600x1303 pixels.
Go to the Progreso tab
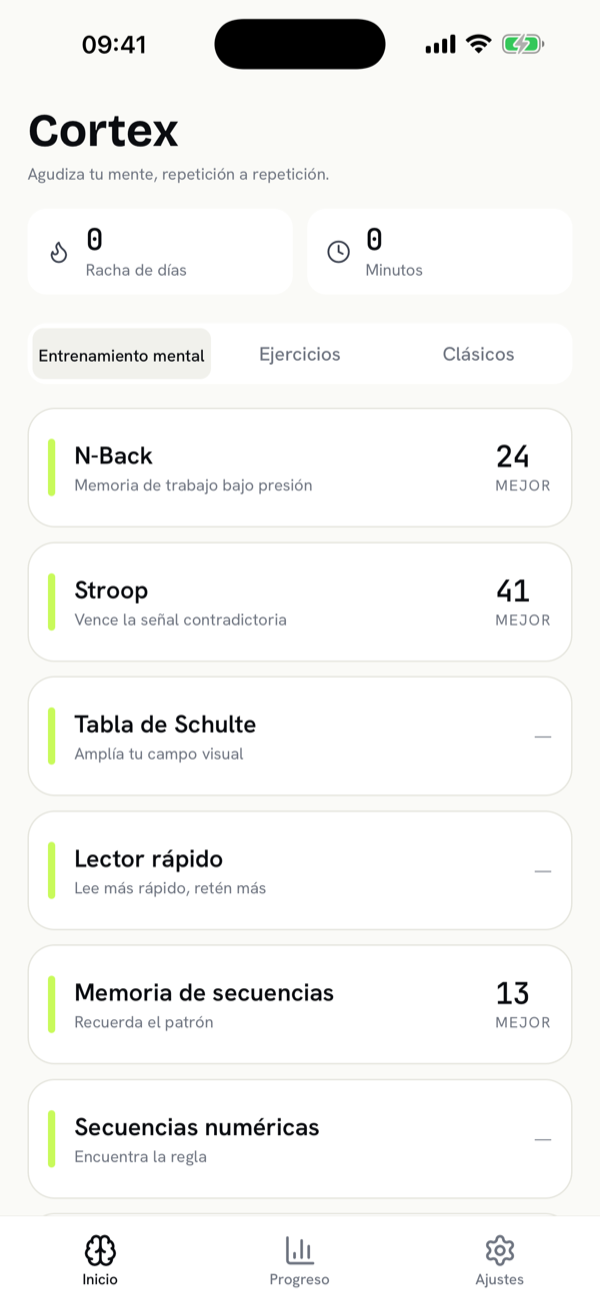click(x=299, y=1260)
